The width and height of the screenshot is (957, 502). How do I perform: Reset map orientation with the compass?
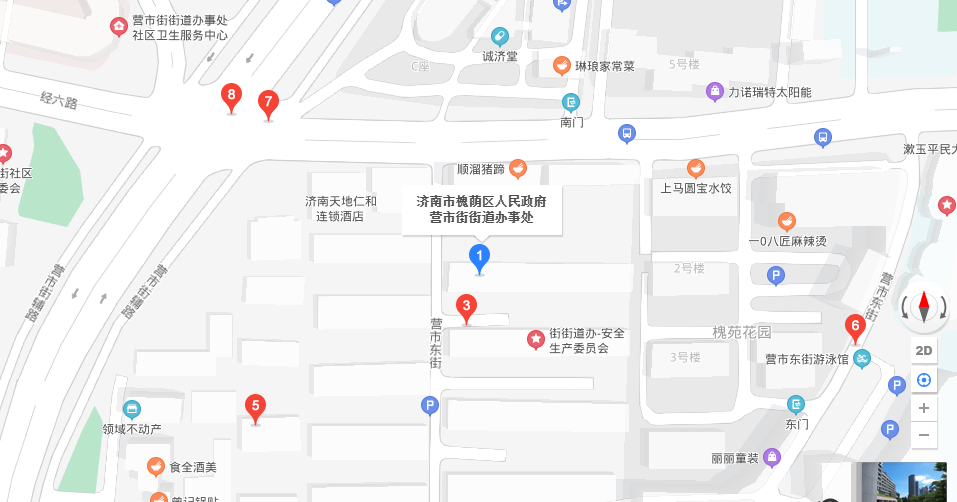(924, 307)
